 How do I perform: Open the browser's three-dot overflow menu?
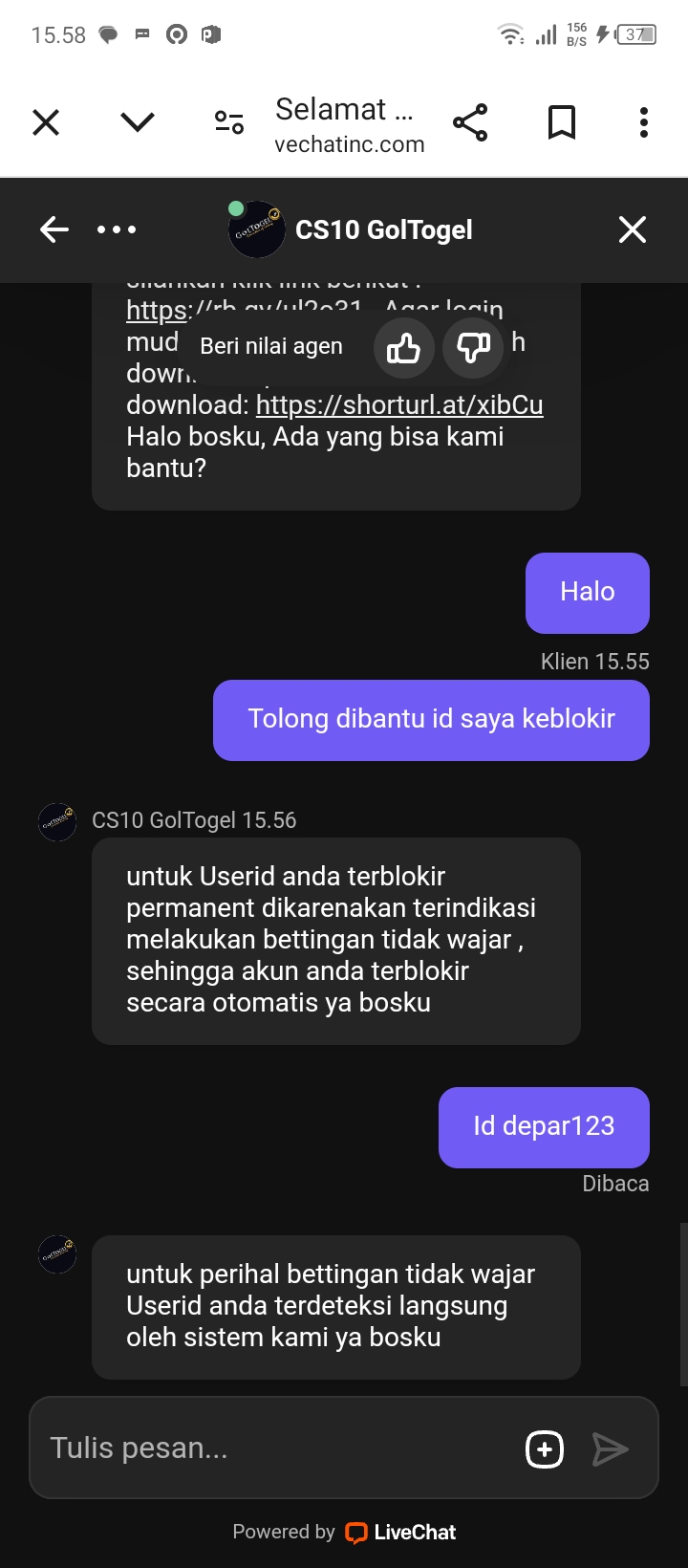coord(644,122)
